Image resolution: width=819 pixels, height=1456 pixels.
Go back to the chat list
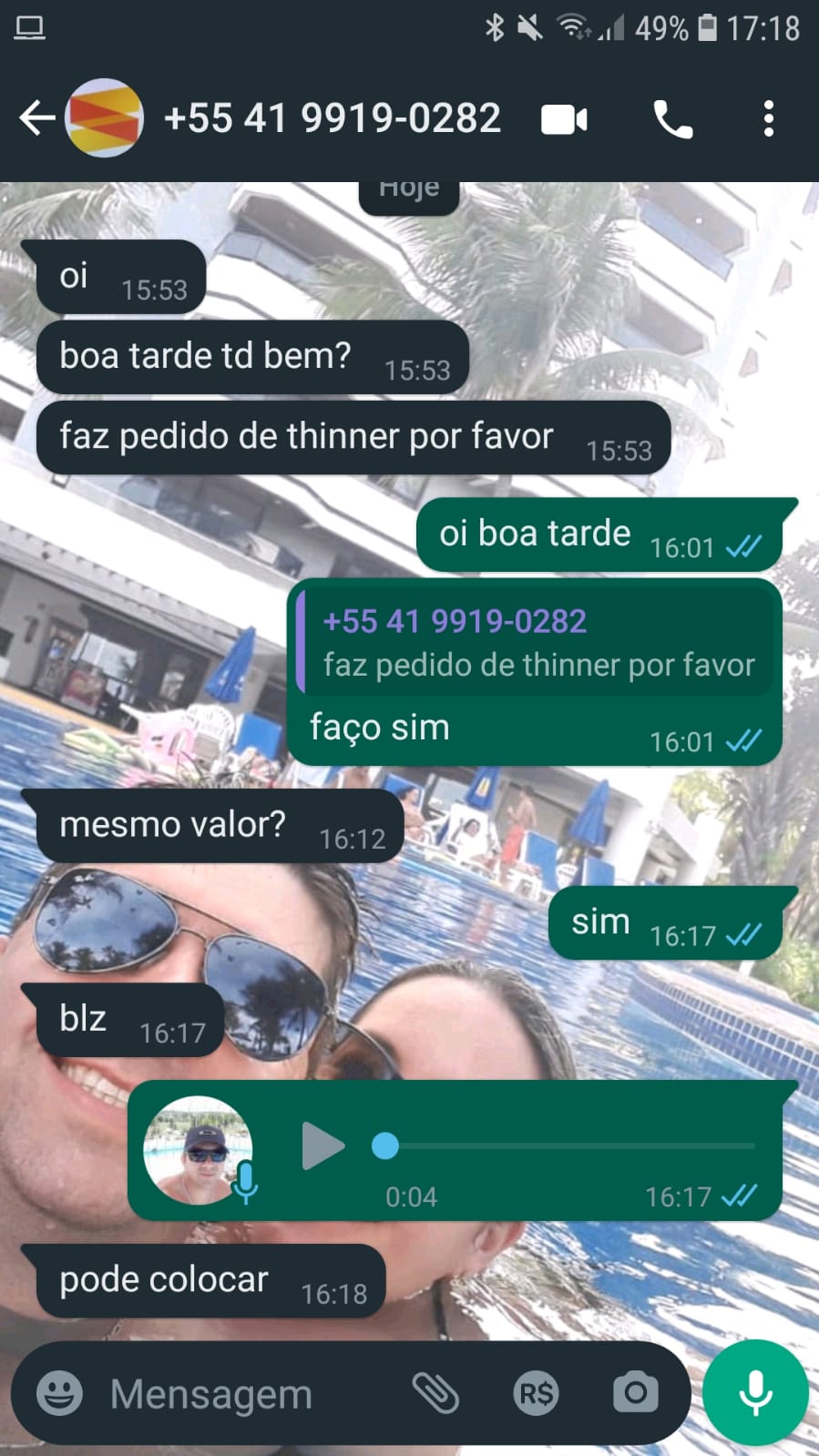click(x=36, y=118)
